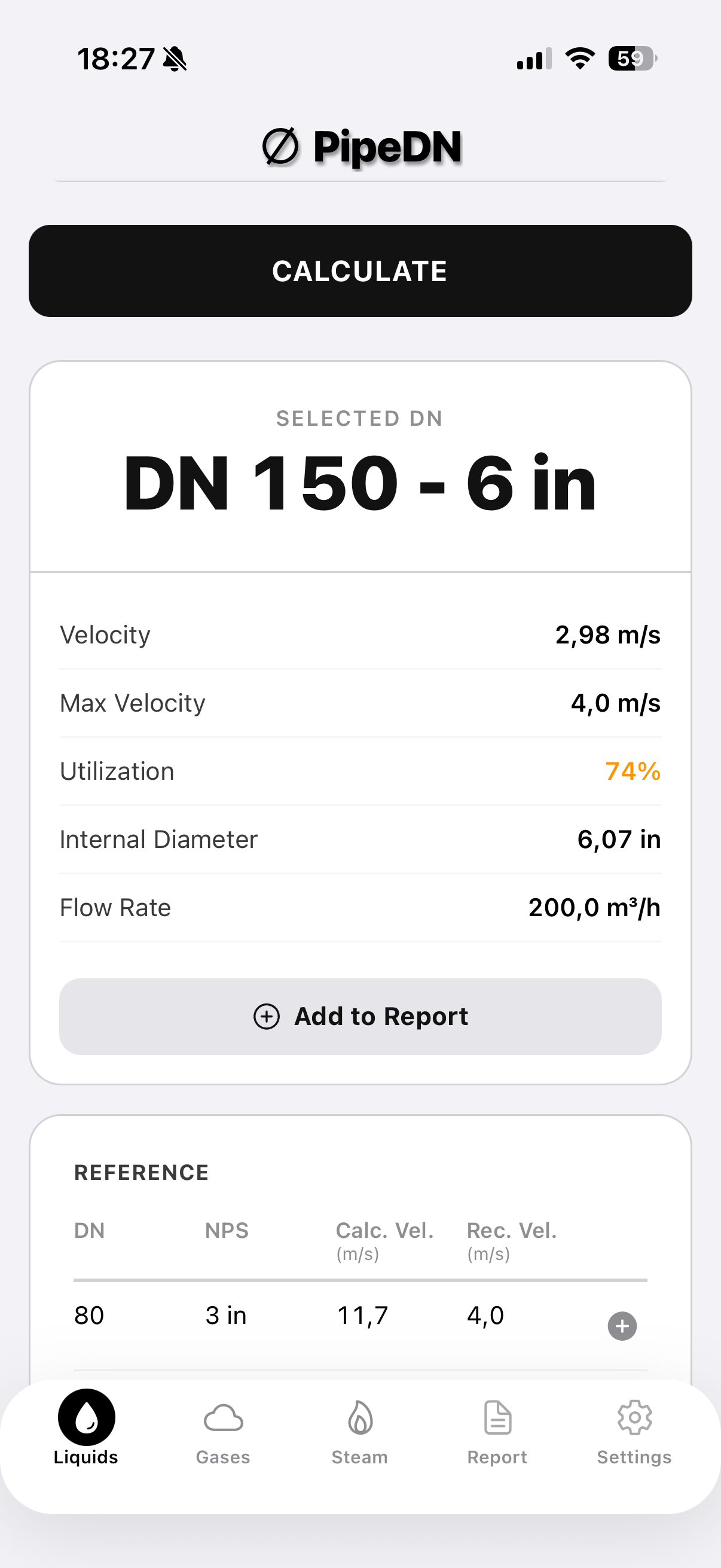721x1568 pixels.
Task: Tap the selected DN 150 - 6 in heading
Action: [360, 482]
